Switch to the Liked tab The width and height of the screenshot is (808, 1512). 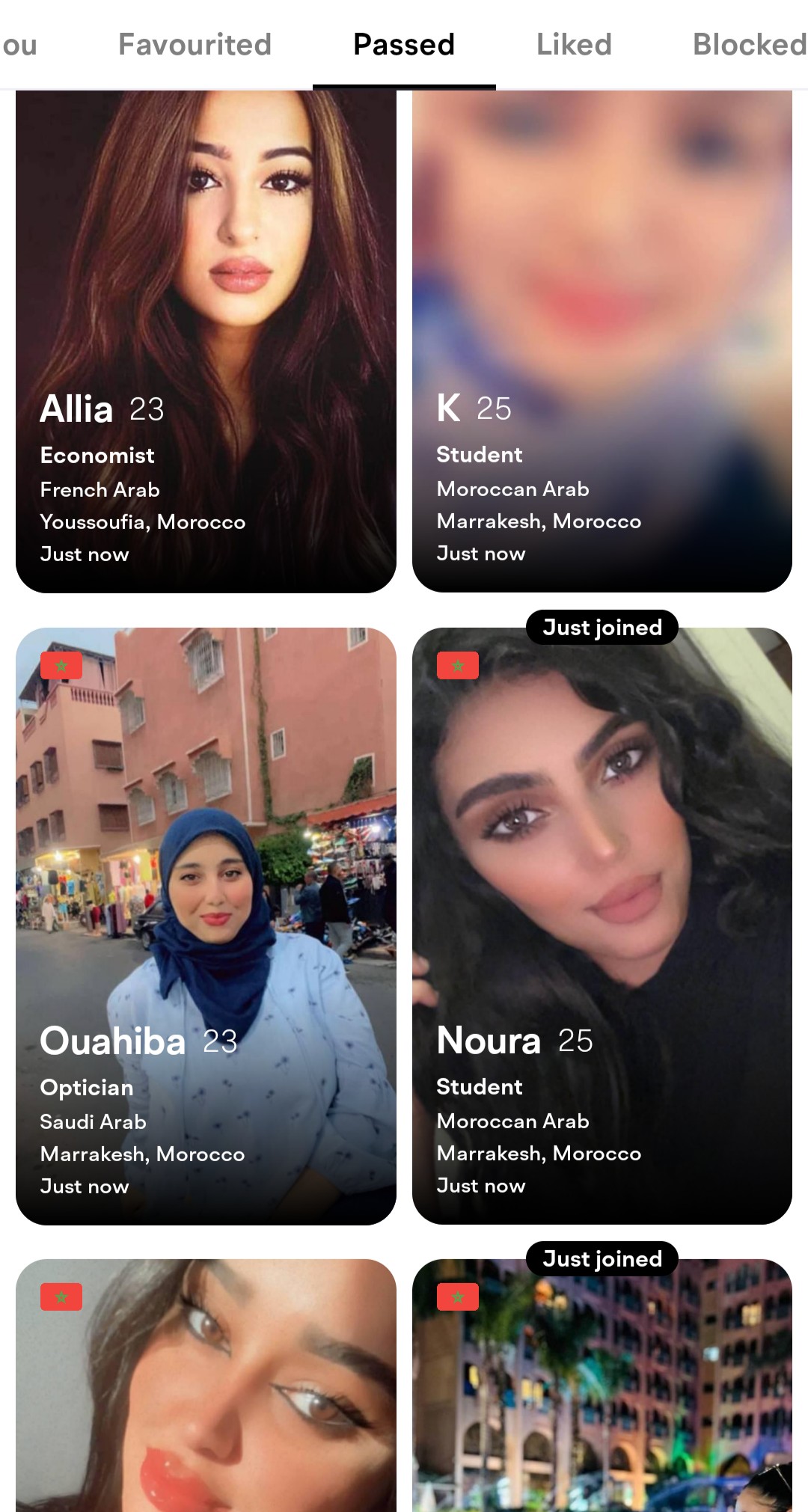pyautogui.click(x=574, y=45)
